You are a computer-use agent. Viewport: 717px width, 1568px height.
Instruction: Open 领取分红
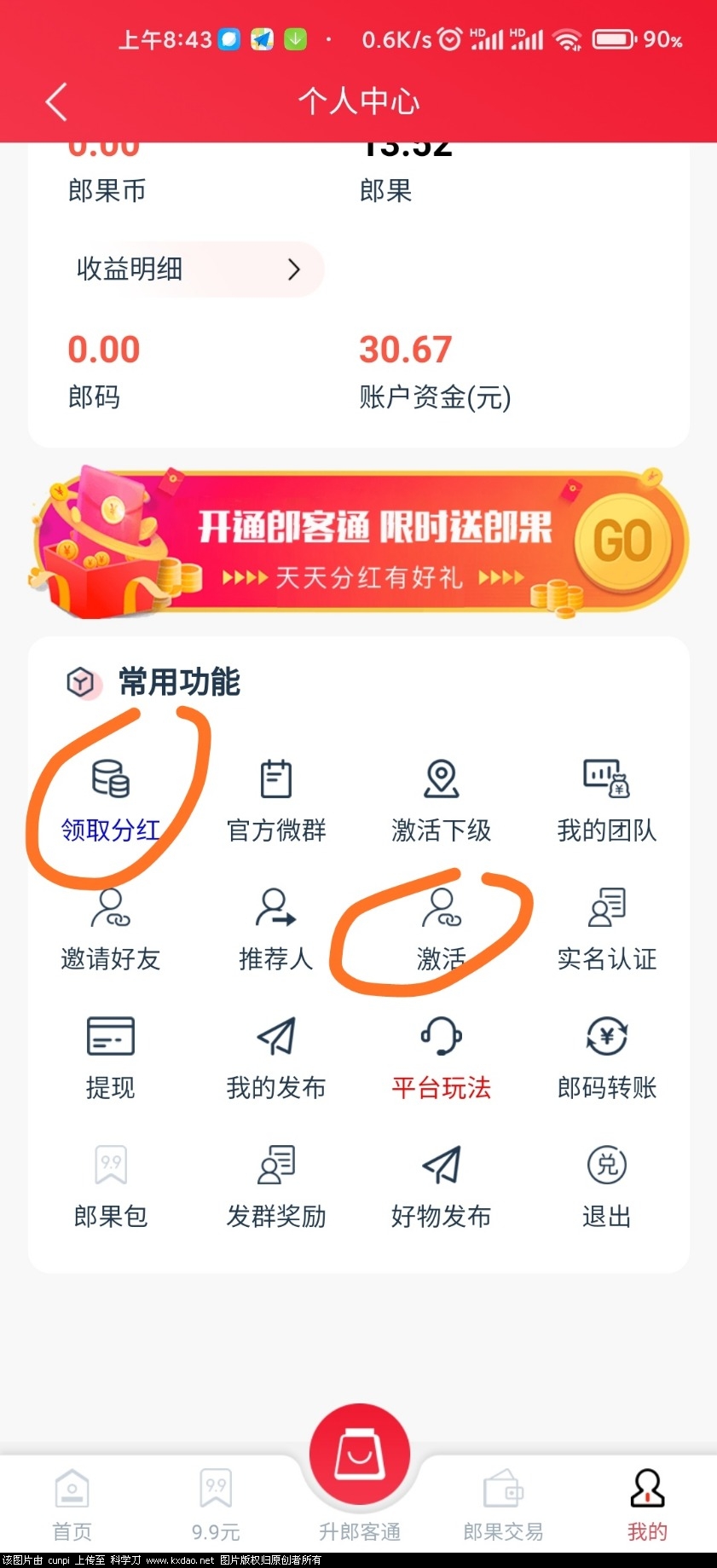[111, 800]
